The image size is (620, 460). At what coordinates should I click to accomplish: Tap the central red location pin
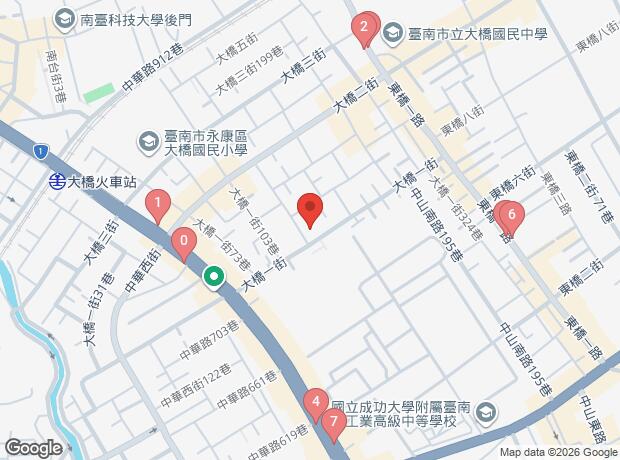(310, 210)
